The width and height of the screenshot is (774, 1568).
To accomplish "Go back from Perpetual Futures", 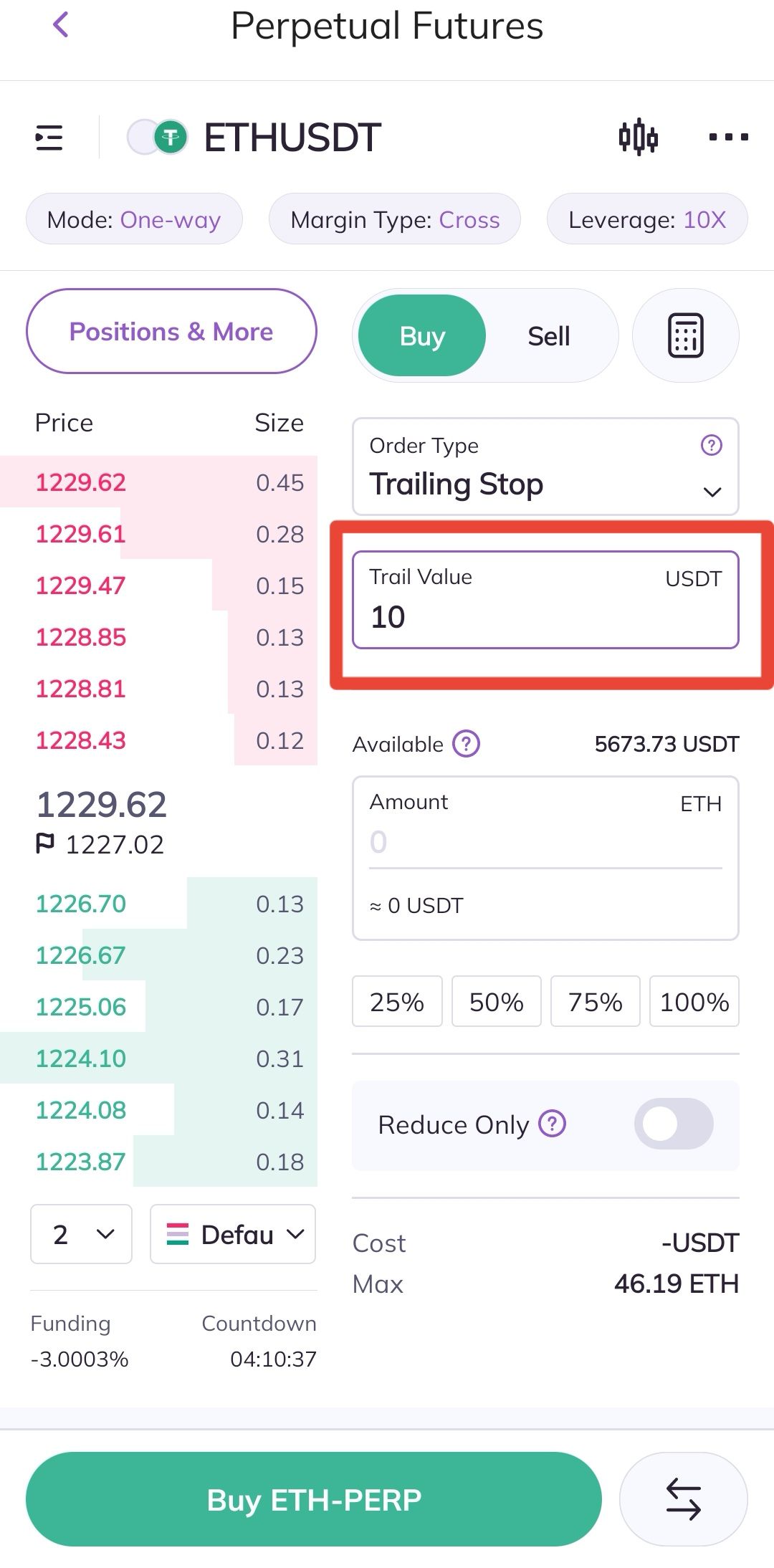I will [x=61, y=26].
